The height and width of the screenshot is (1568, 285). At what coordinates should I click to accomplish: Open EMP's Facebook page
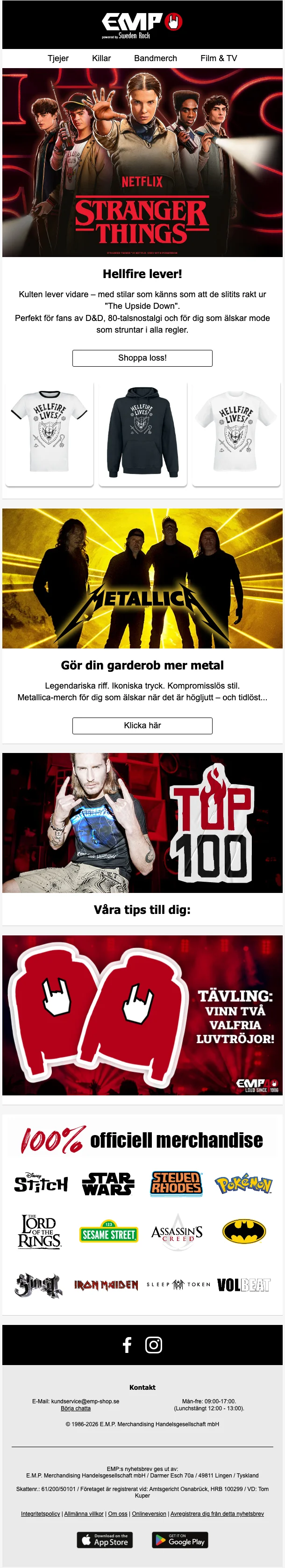pos(127,1345)
